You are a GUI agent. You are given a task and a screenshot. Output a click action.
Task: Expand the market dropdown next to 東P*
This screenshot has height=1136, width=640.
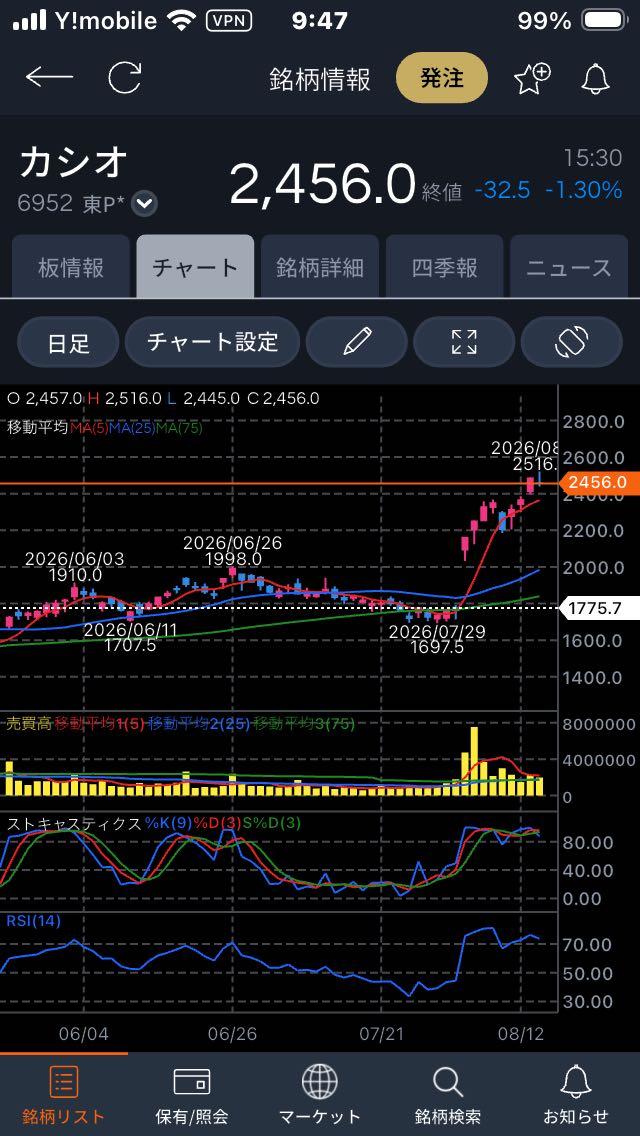tap(146, 204)
